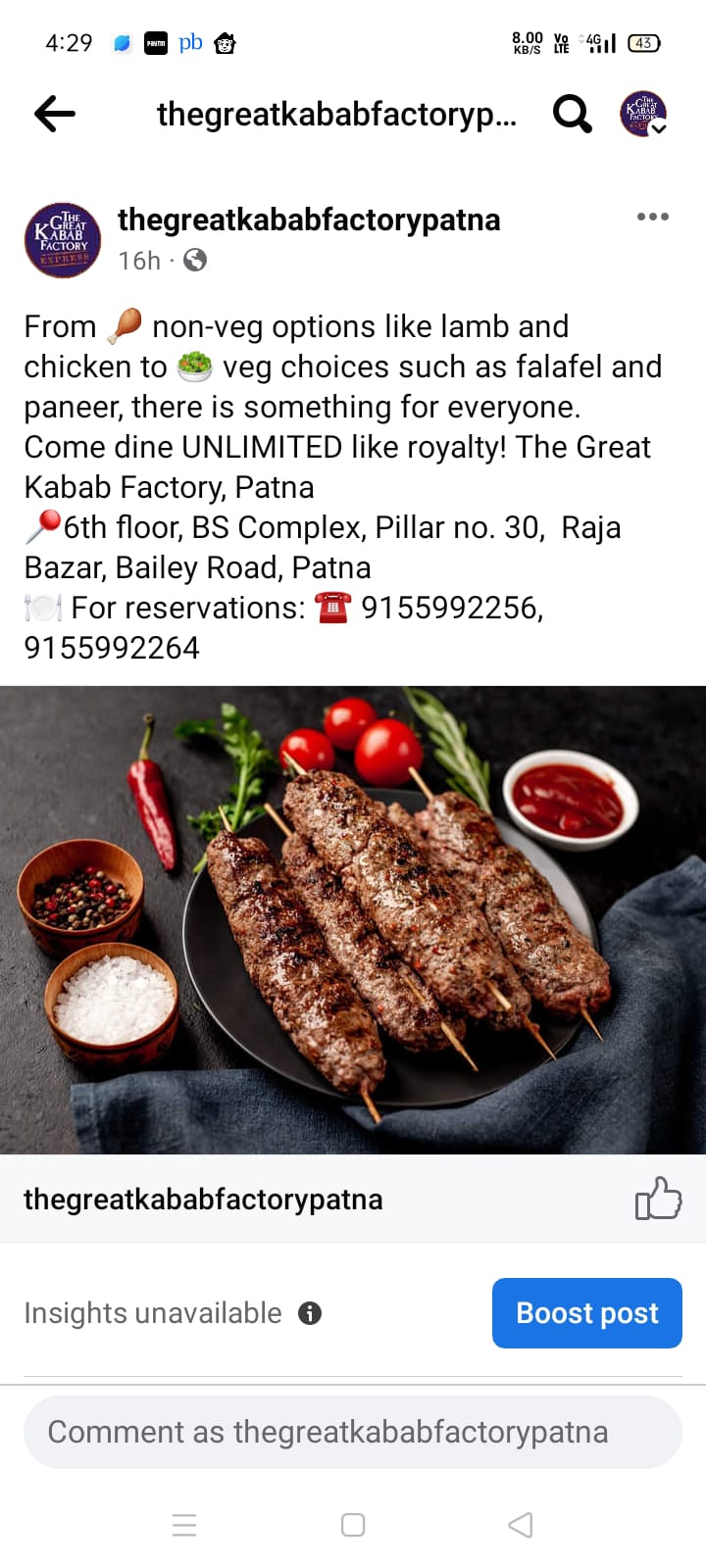
Task: Open the post's three-dot menu
Action: click(653, 217)
